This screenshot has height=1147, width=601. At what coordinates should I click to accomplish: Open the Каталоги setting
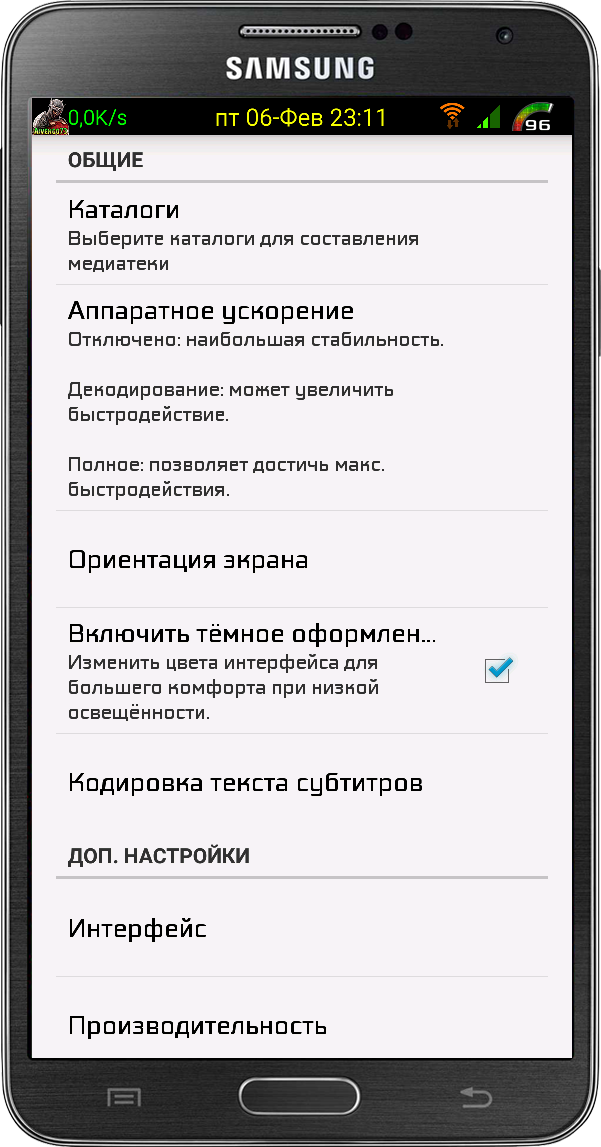tap(301, 233)
